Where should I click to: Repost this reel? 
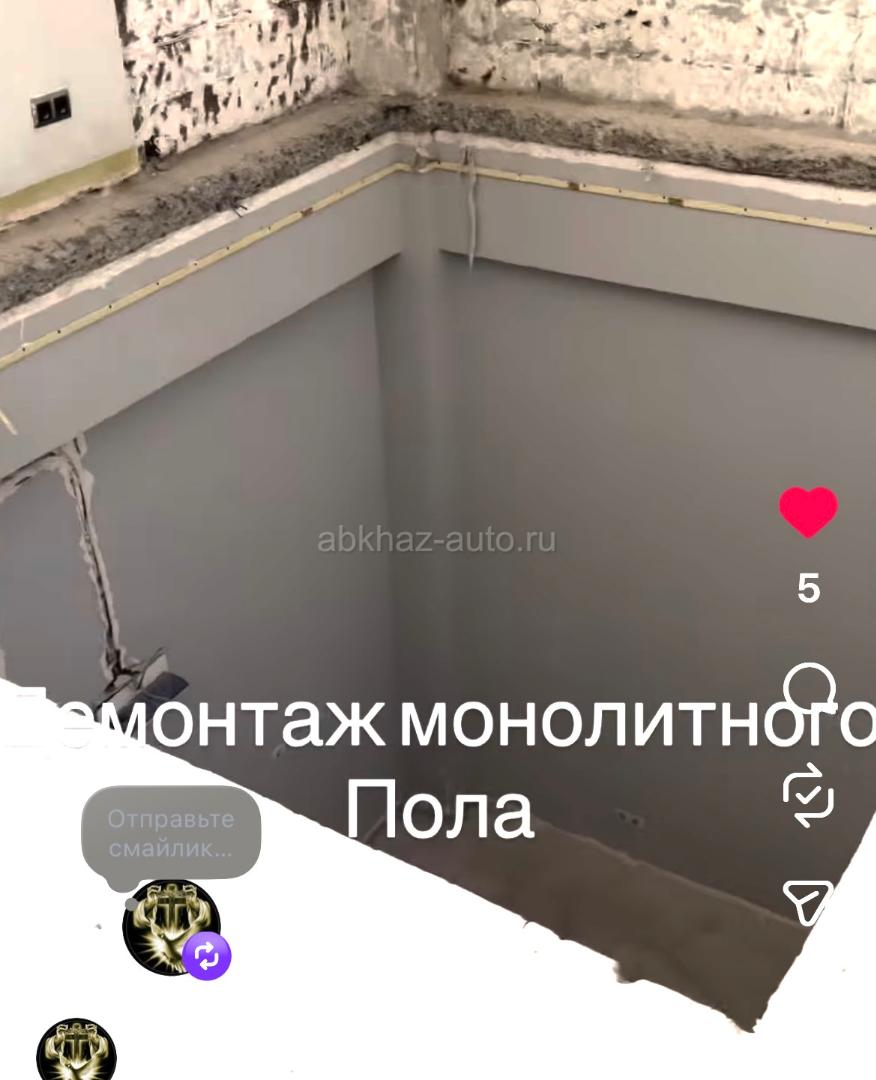tap(808, 794)
